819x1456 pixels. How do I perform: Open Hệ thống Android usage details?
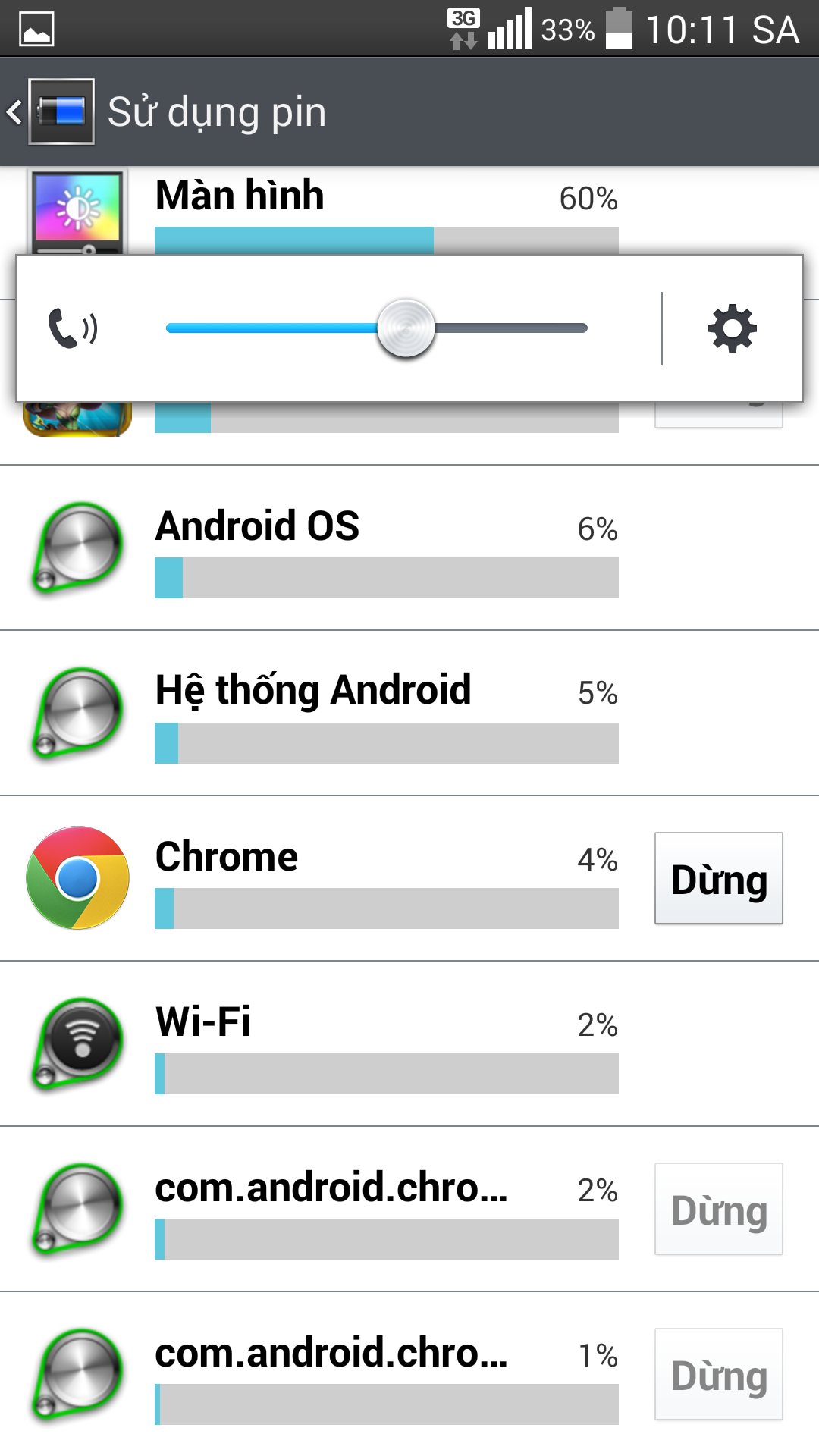[x=409, y=714]
